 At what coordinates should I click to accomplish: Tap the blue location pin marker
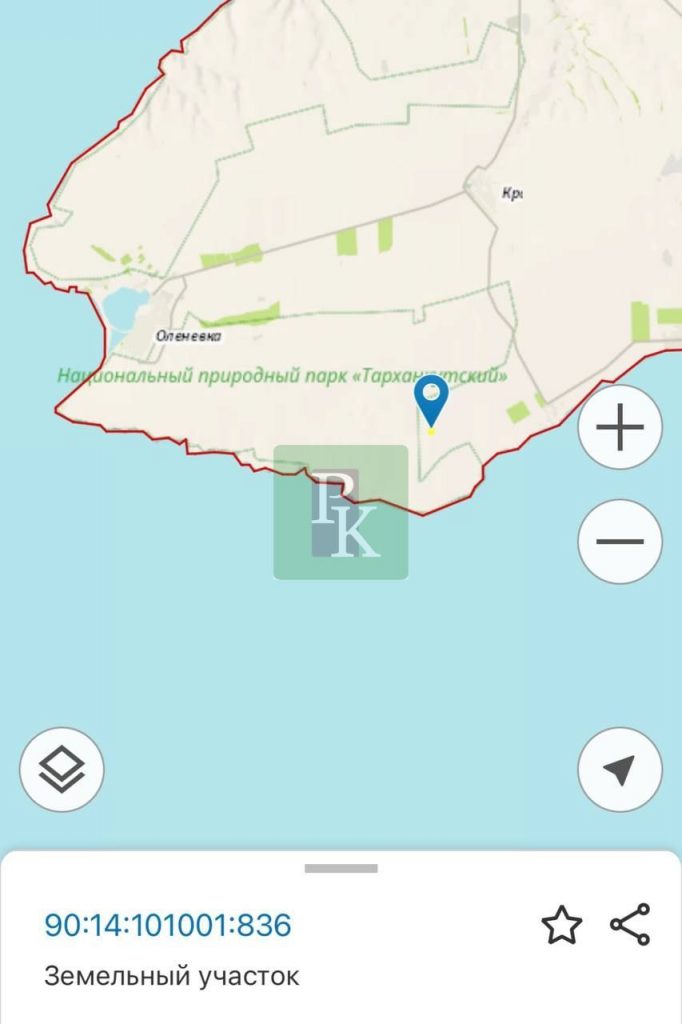[431, 399]
